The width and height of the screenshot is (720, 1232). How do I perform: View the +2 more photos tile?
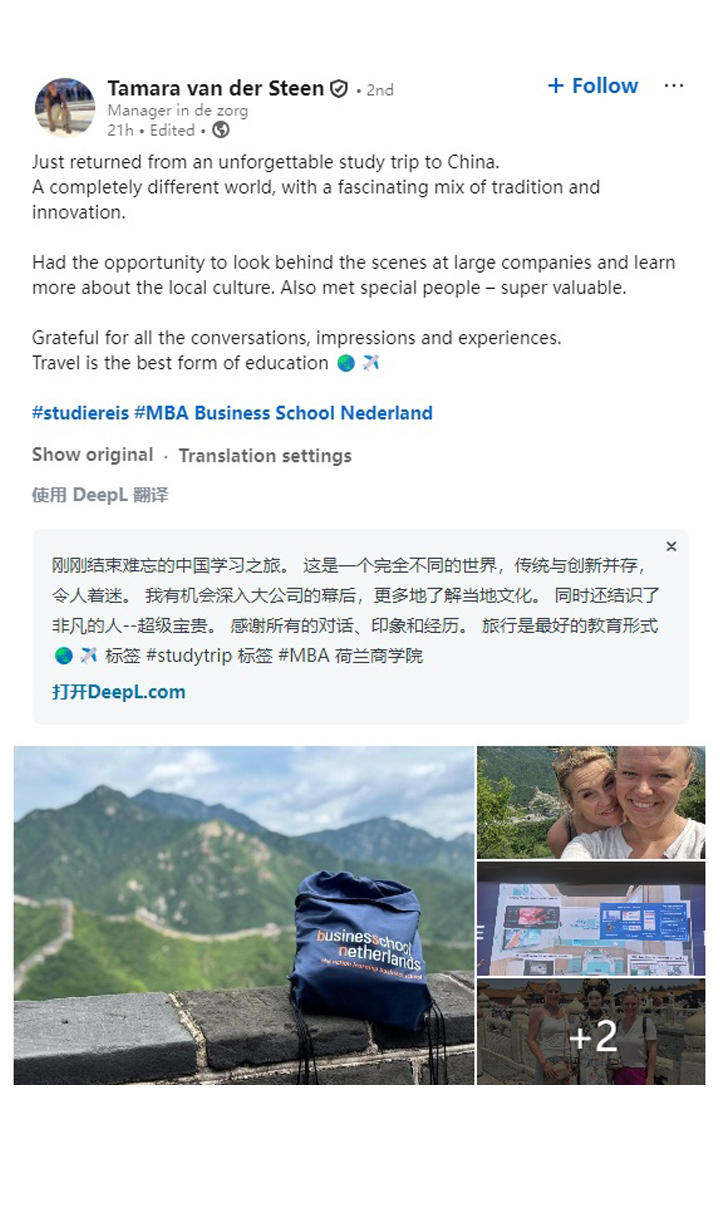[590, 1033]
